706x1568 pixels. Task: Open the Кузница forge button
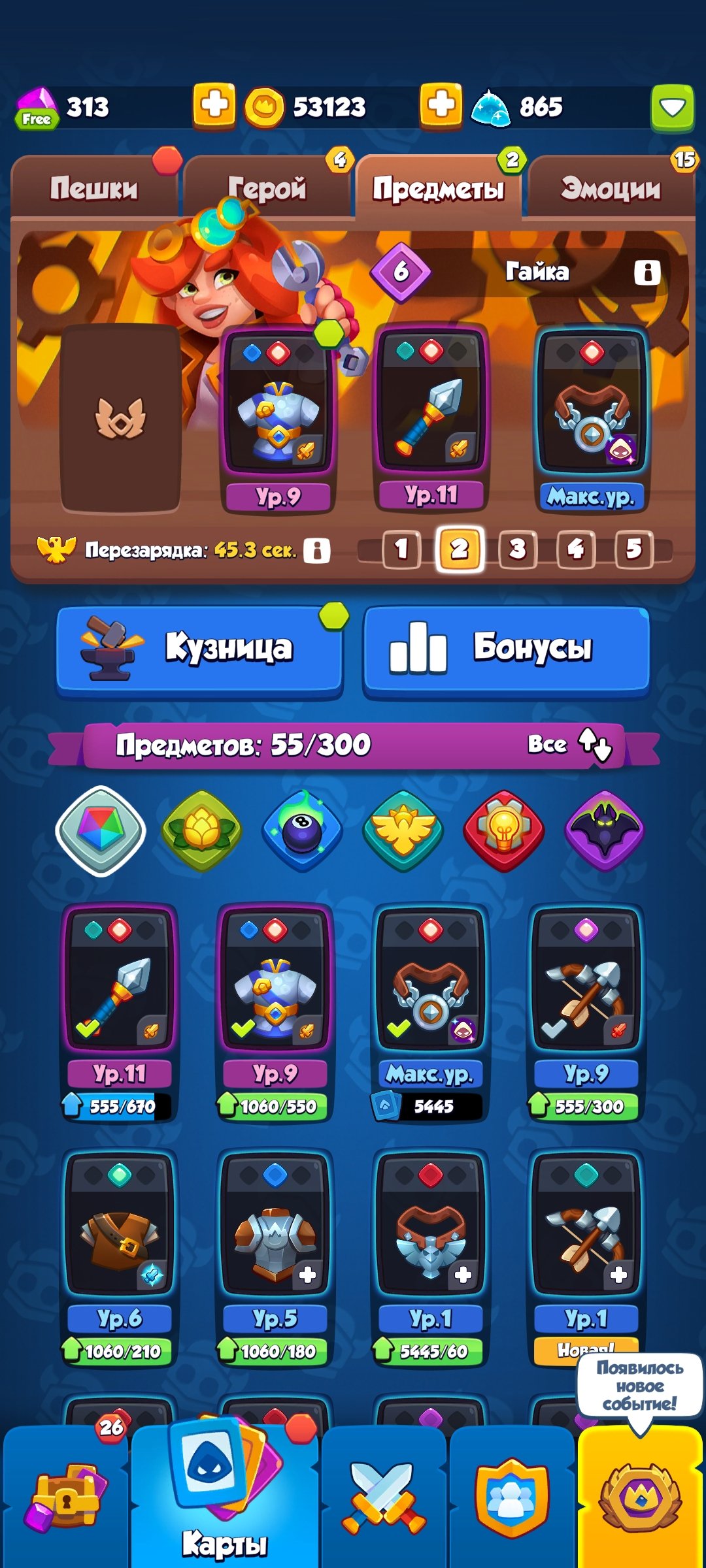[199, 649]
